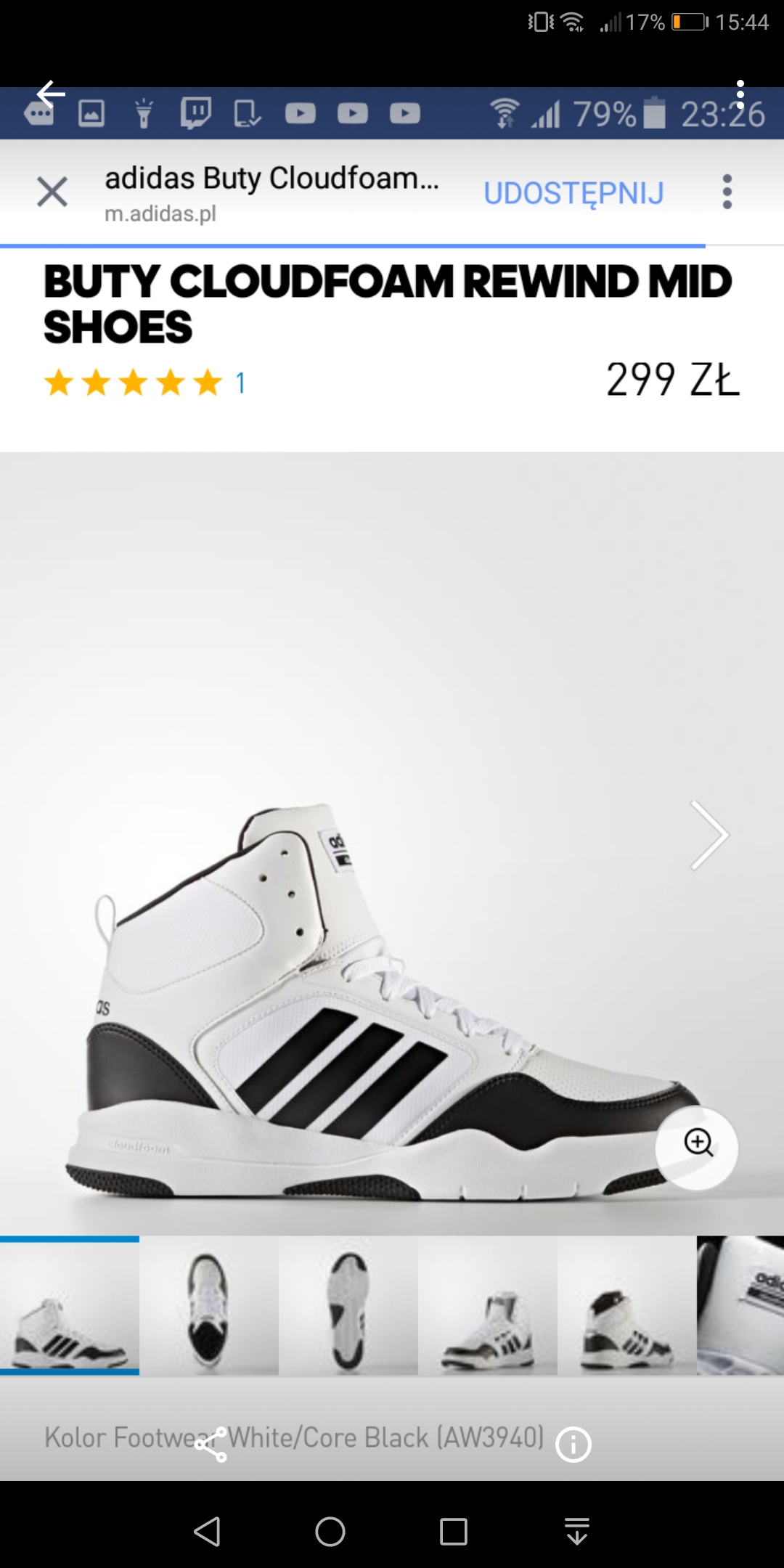
Task: Hide the navigation bar
Action: pyautogui.click(x=577, y=1532)
